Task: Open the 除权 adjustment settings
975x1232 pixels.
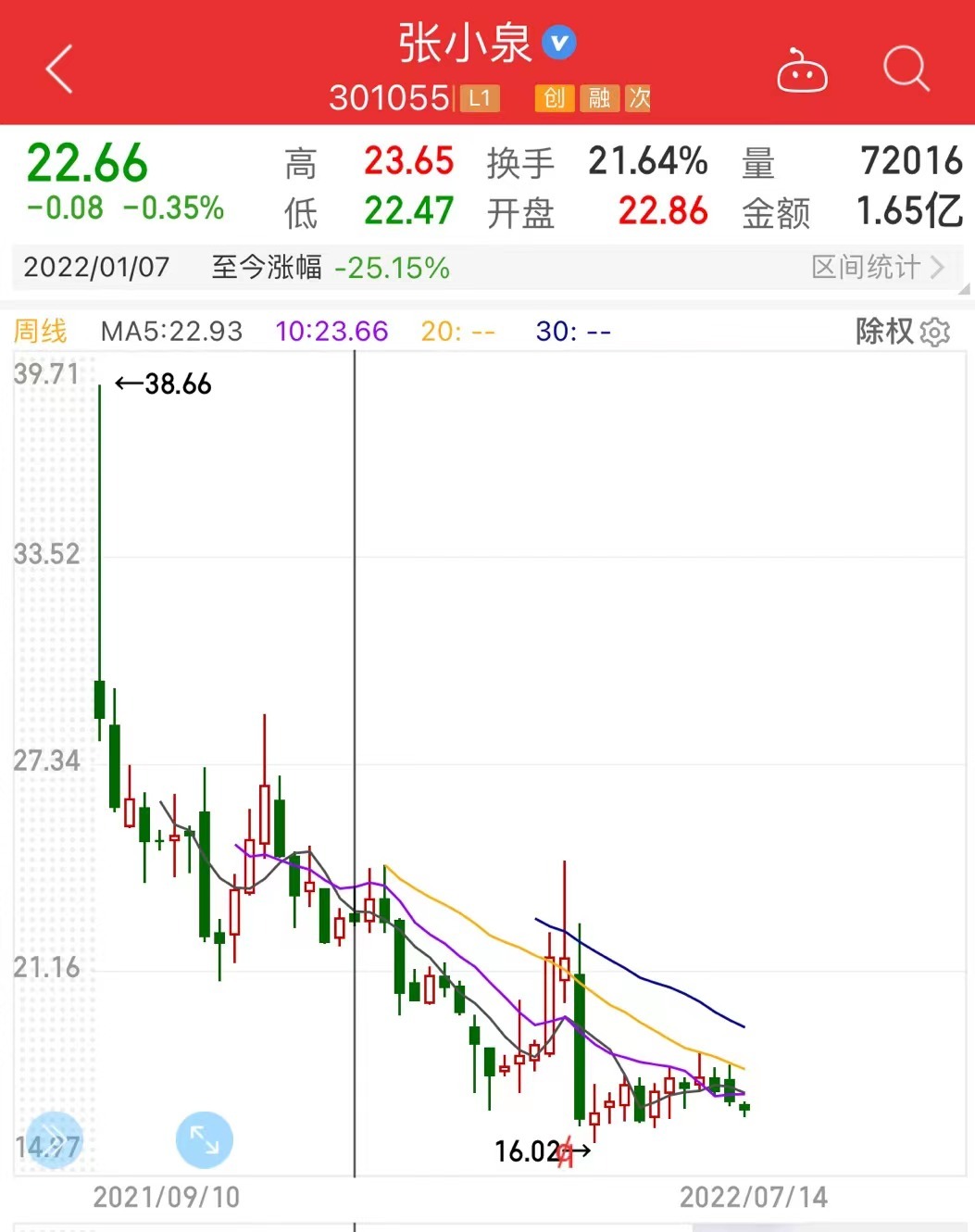Action: tap(902, 331)
